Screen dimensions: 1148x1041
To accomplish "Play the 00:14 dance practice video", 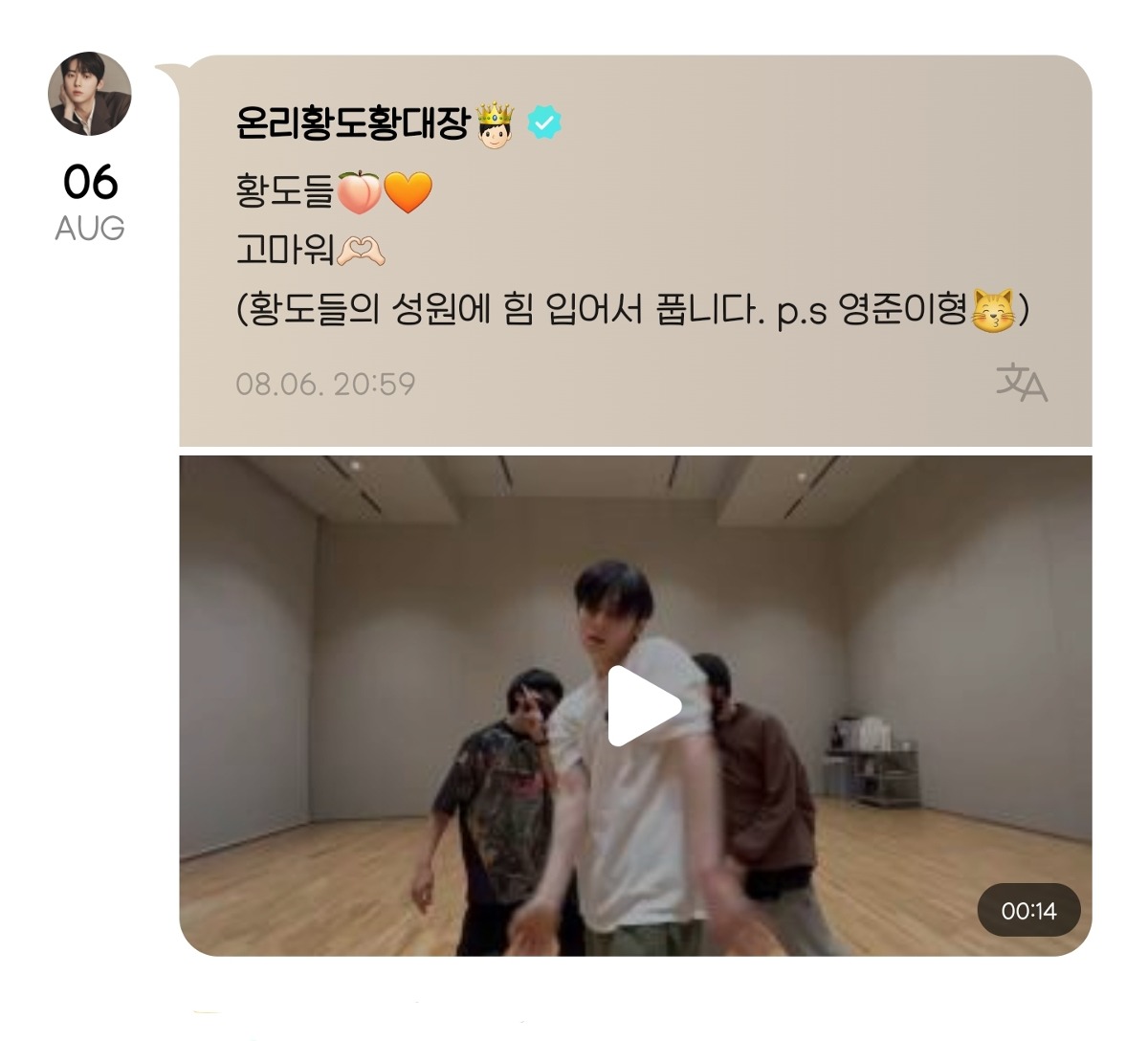I will 643,706.
